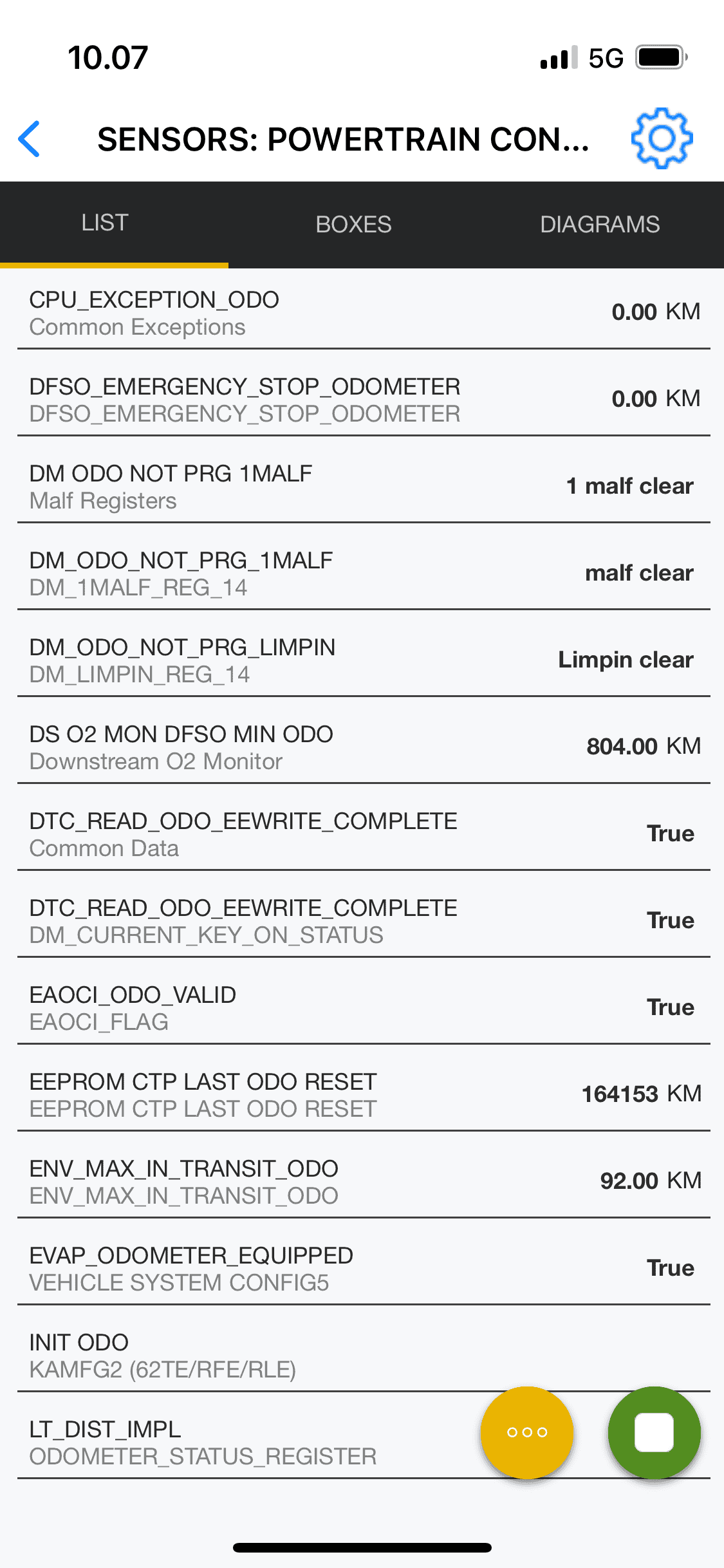The height and width of the screenshot is (1568, 724).
Task: Open EEPROM CTP LAST ODO RESET row
Action: tap(364, 1095)
